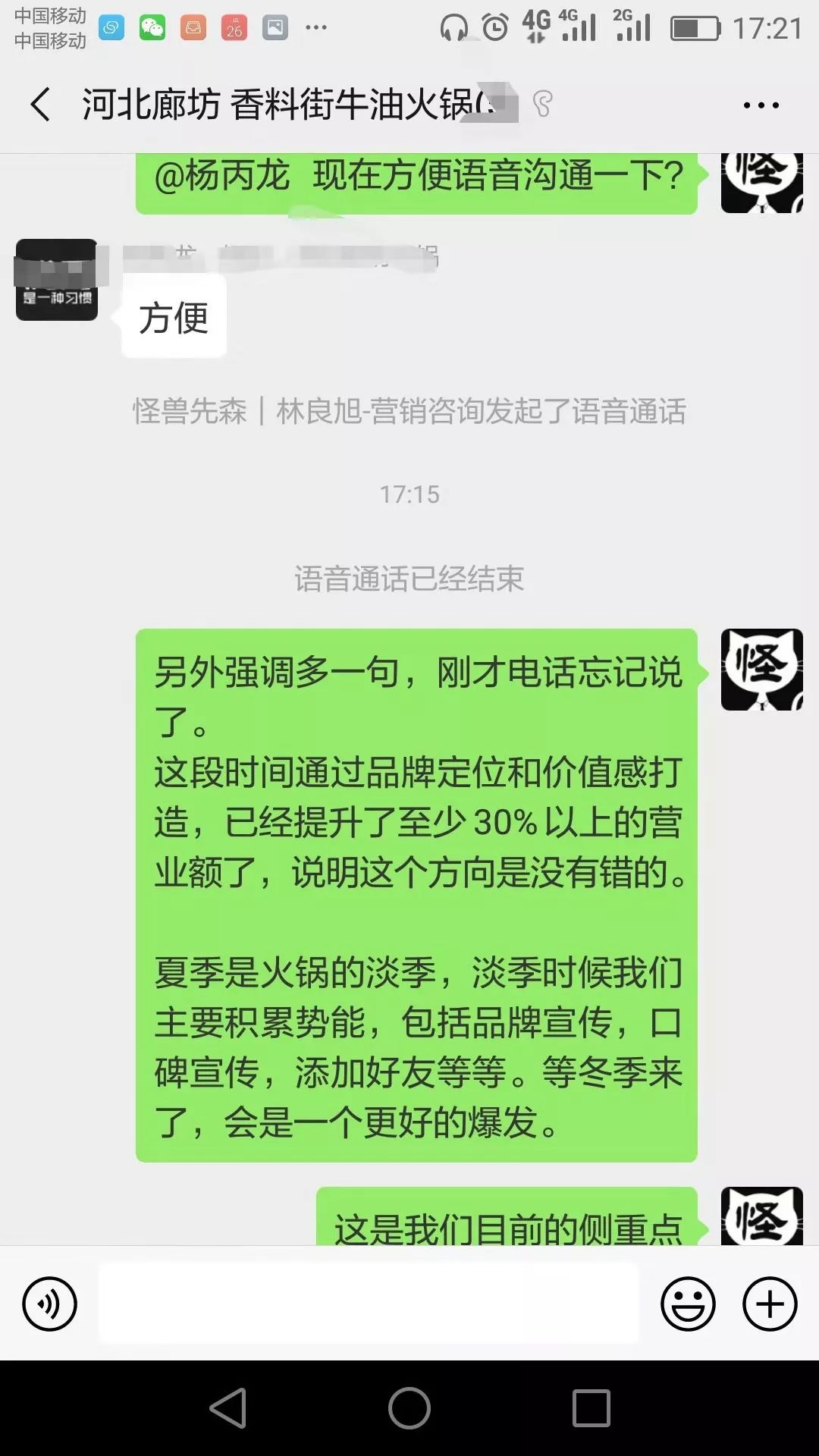Go back to the chat list
Image resolution: width=819 pixels, height=1456 pixels.
pyautogui.click(x=41, y=104)
